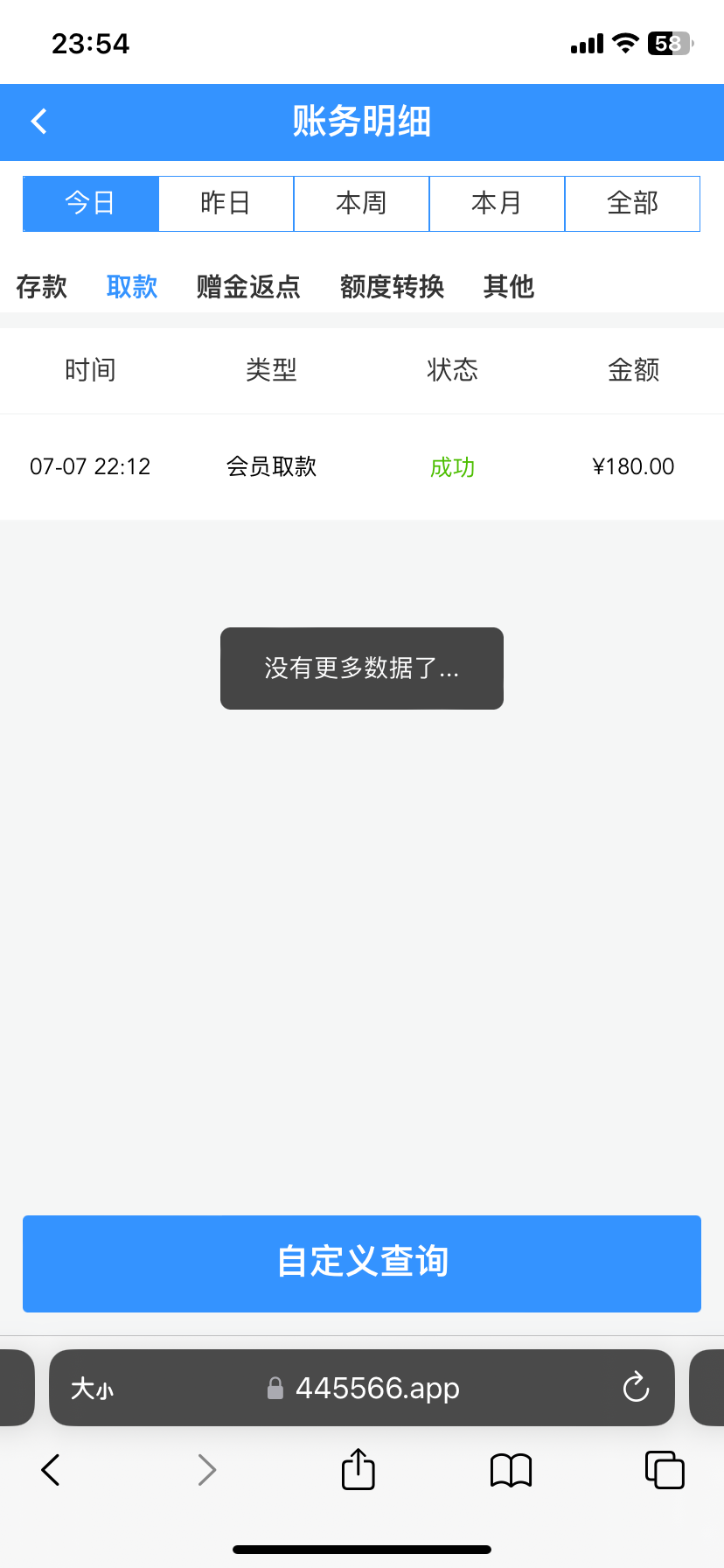Select the 昨日 date filter
This screenshot has width=724, height=1568.
point(226,203)
